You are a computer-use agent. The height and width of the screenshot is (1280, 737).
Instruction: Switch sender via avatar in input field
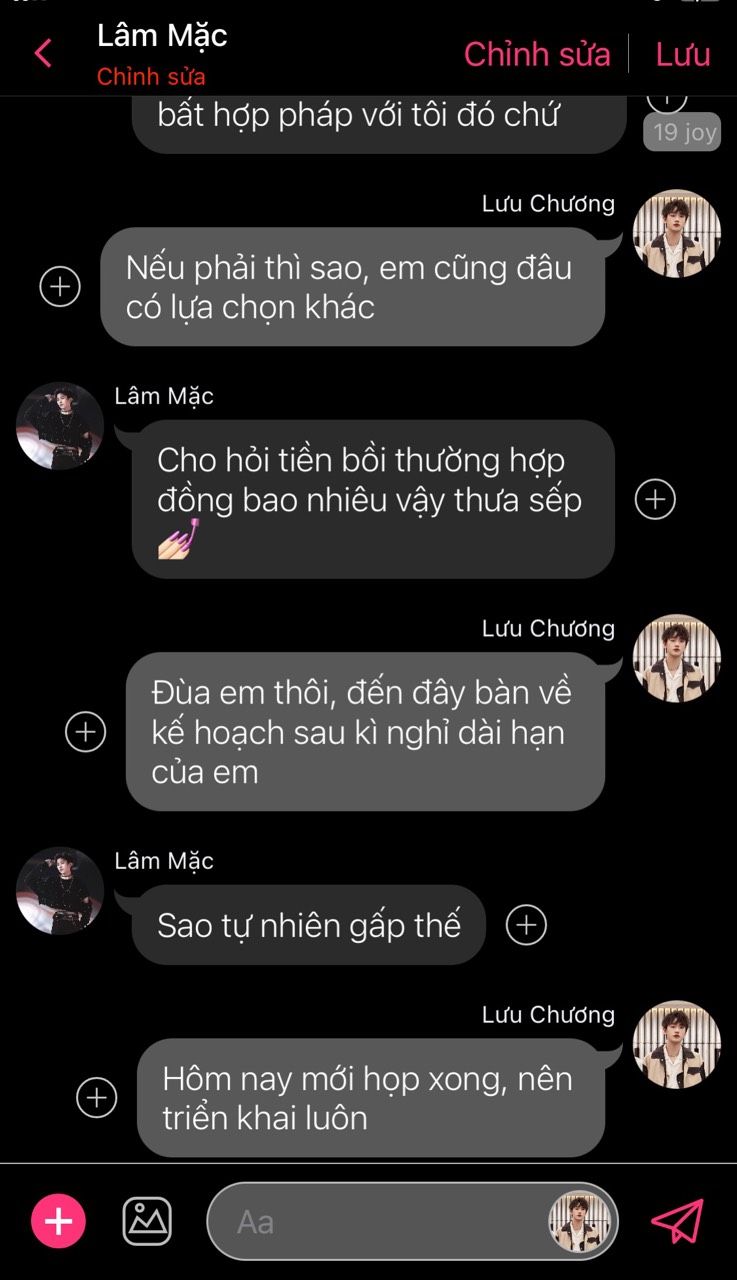tap(579, 1222)
